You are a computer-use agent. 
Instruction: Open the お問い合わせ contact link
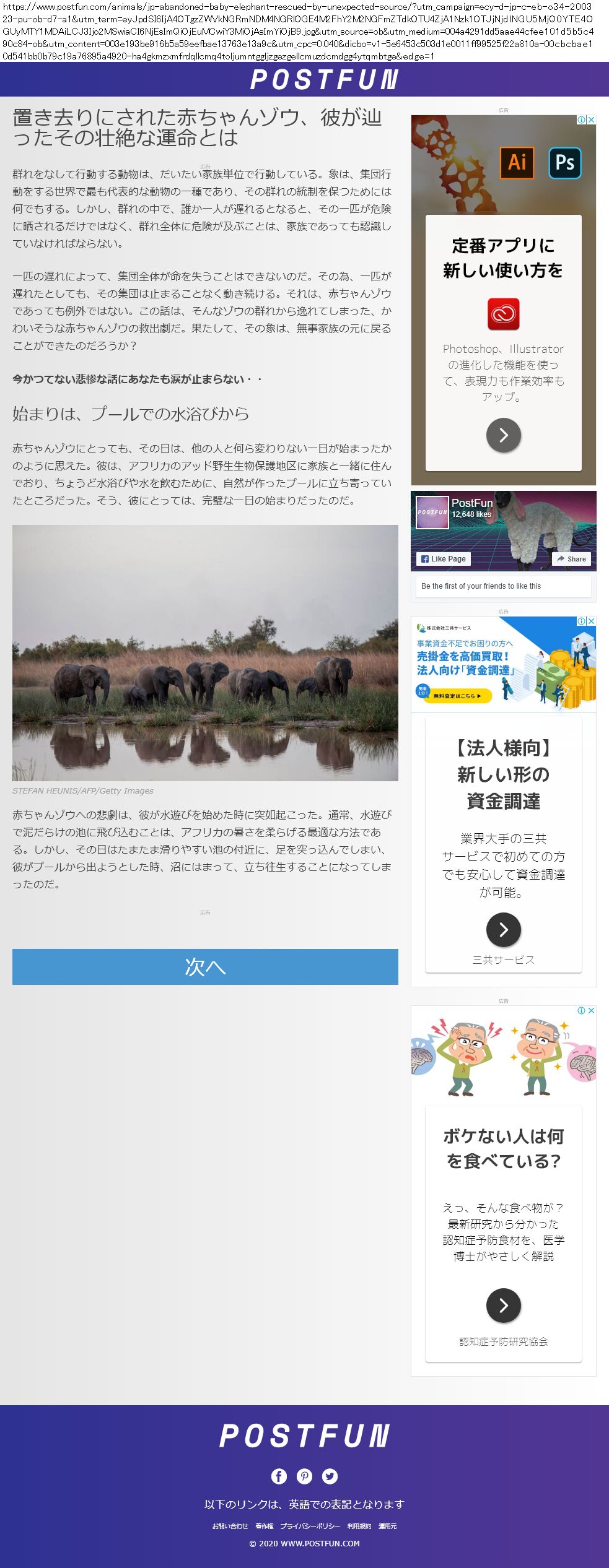(230, 1526)
